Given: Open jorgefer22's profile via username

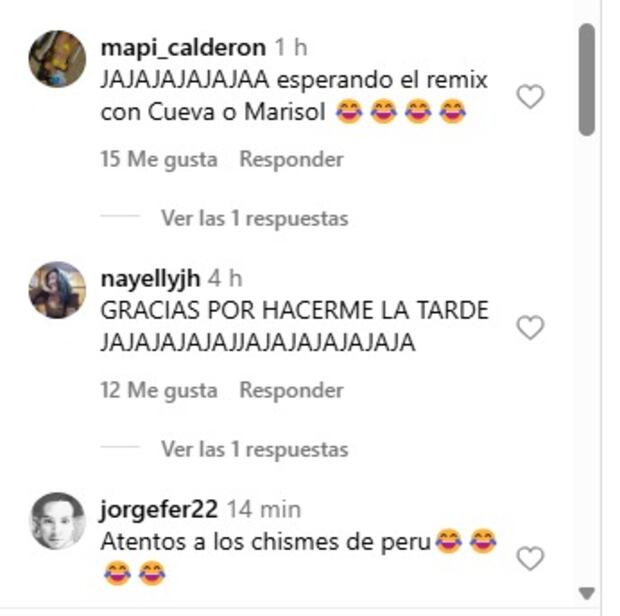Looking at the screenshot, I should point(159,509).
